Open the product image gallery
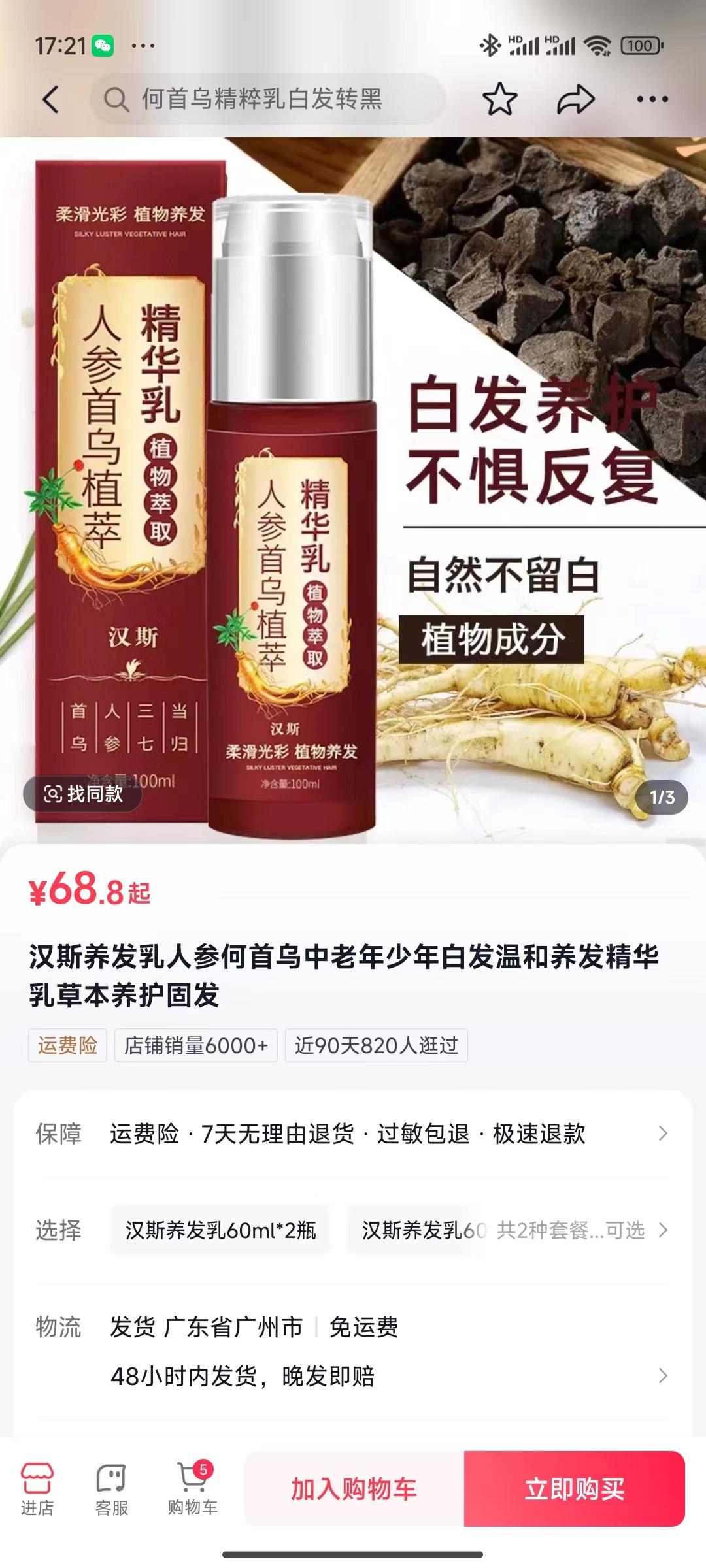This screenshot has width=706, height=1568. [353, 490]
